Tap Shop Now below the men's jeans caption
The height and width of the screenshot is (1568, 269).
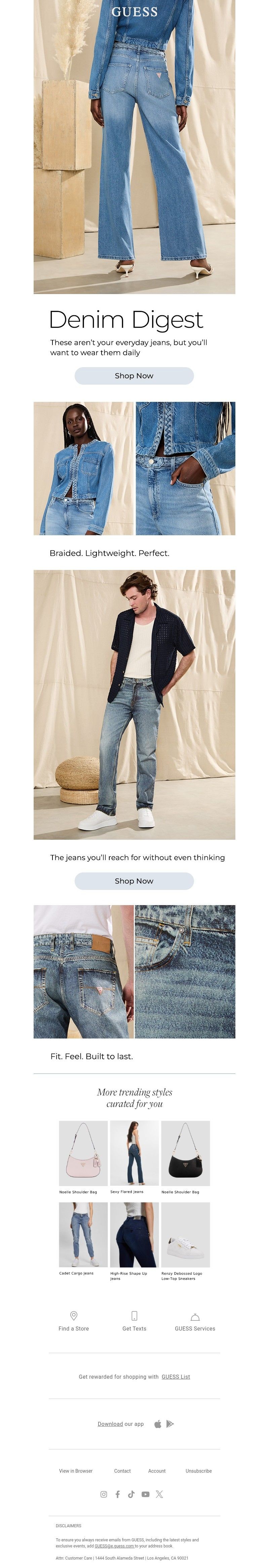point(134,881)
